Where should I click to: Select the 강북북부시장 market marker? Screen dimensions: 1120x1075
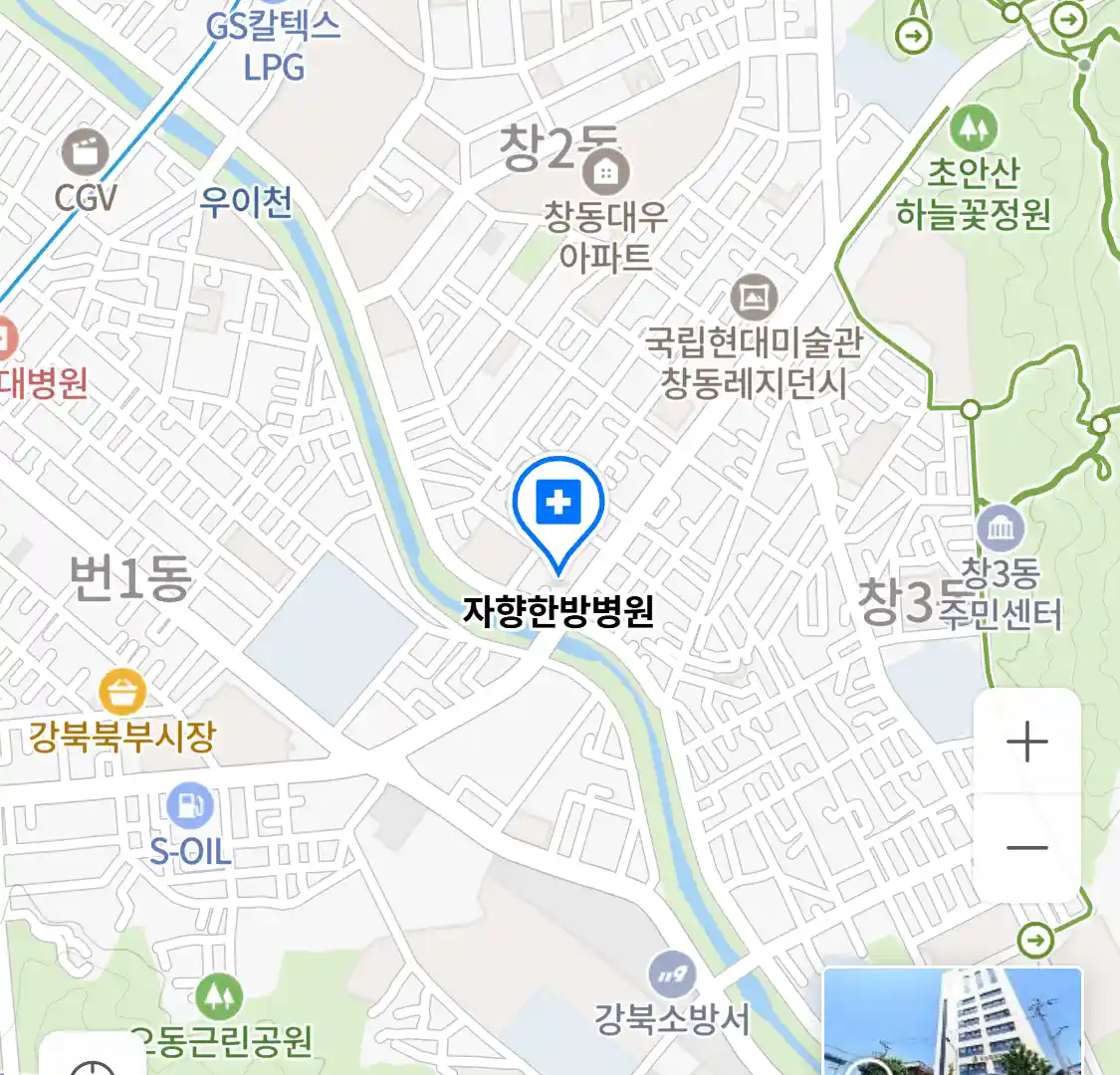[x=122, y=692]
